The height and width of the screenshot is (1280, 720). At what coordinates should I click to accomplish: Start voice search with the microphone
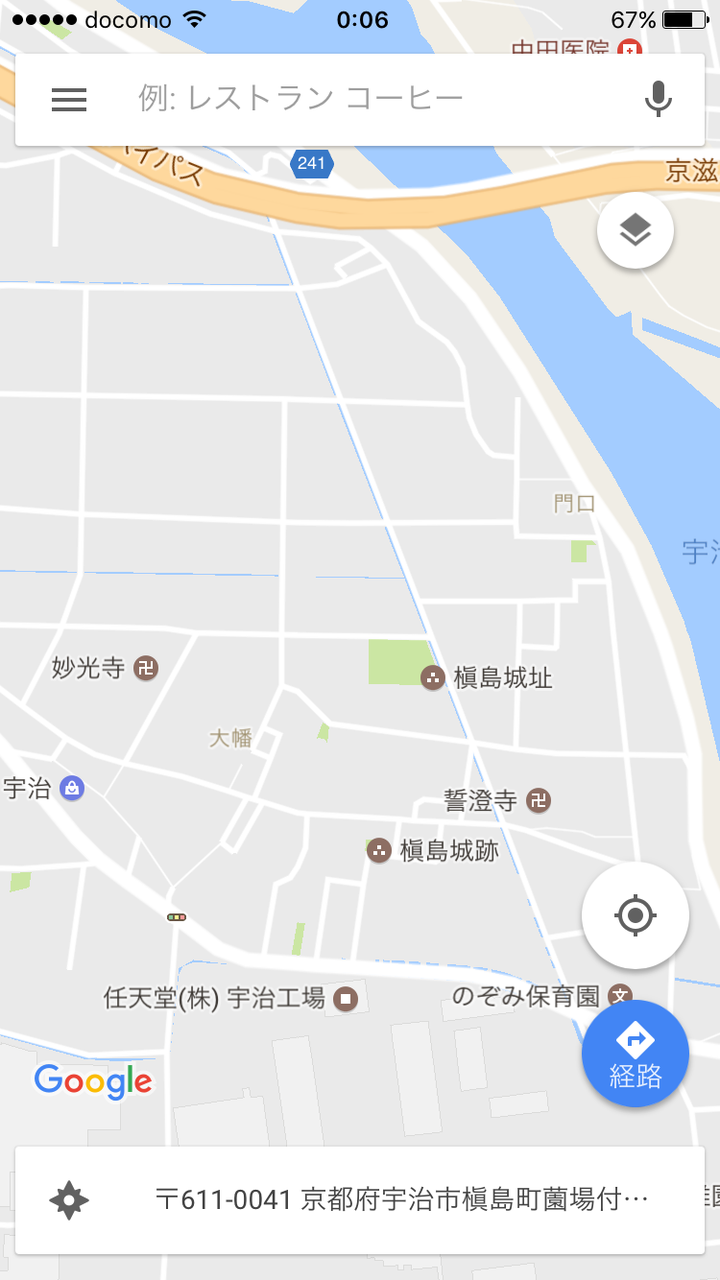pyautogui.click(x=658, y=99)
